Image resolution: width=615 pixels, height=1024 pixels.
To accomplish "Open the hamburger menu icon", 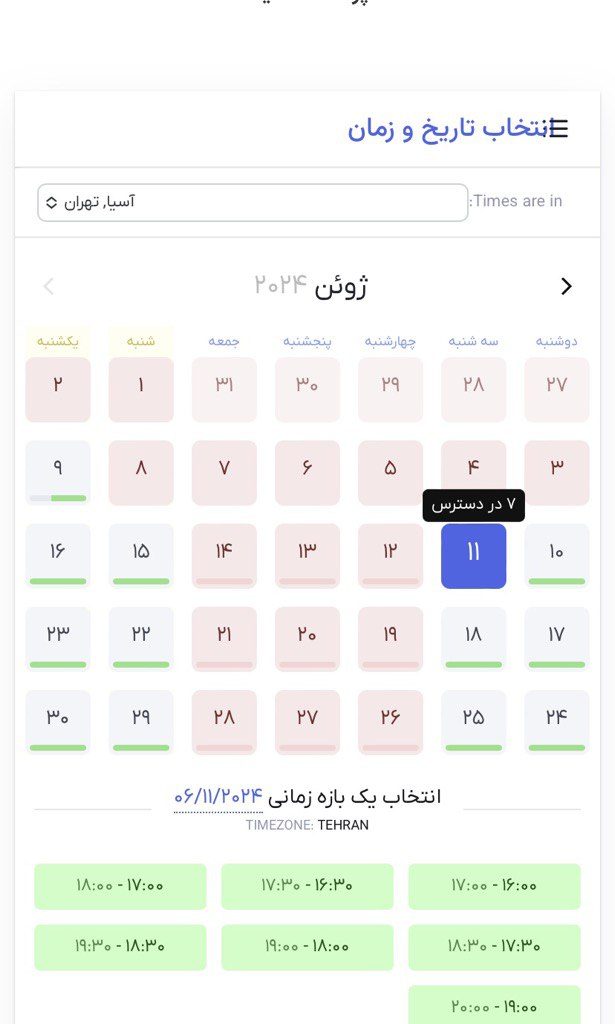I will tap(558, 129).
